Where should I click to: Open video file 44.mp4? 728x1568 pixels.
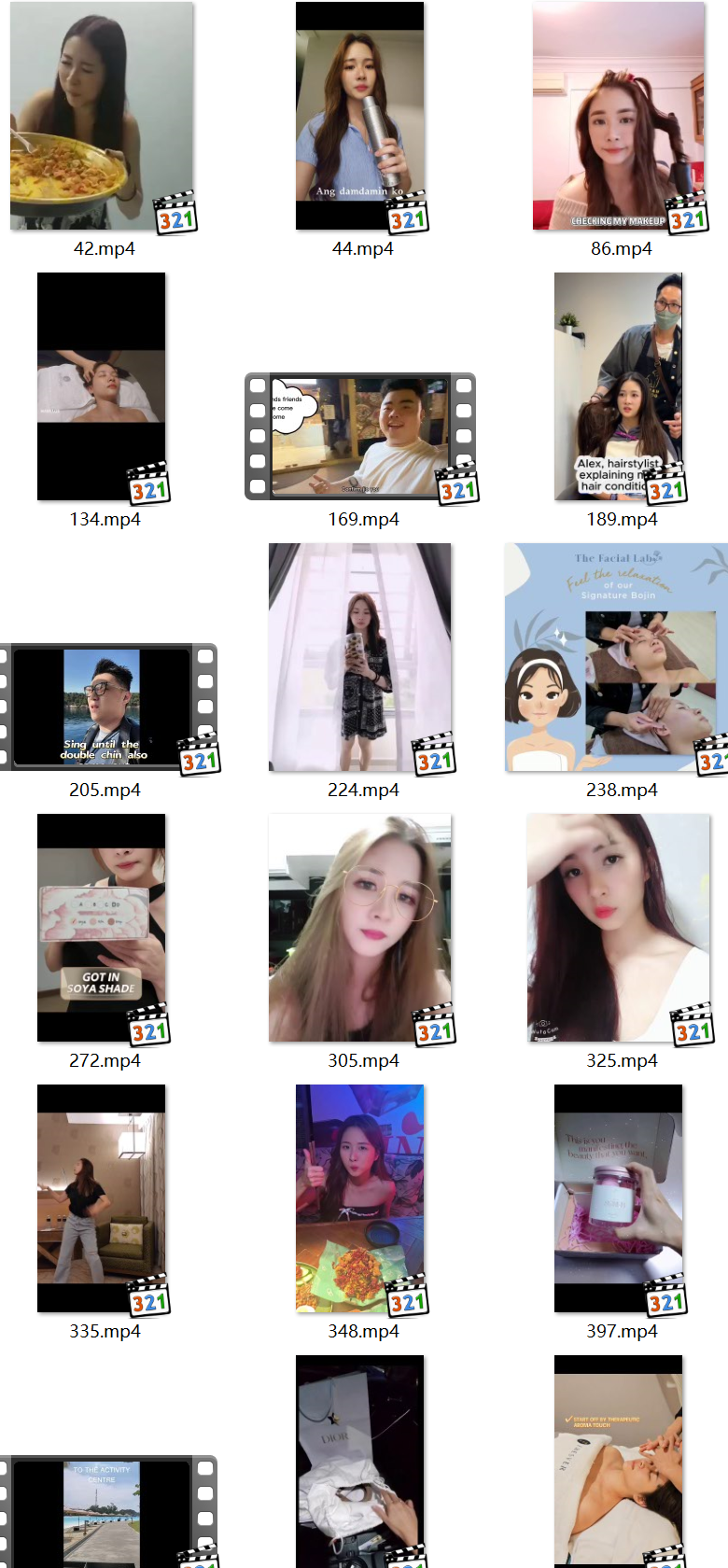pyautogui.click(x=359, y=116)
